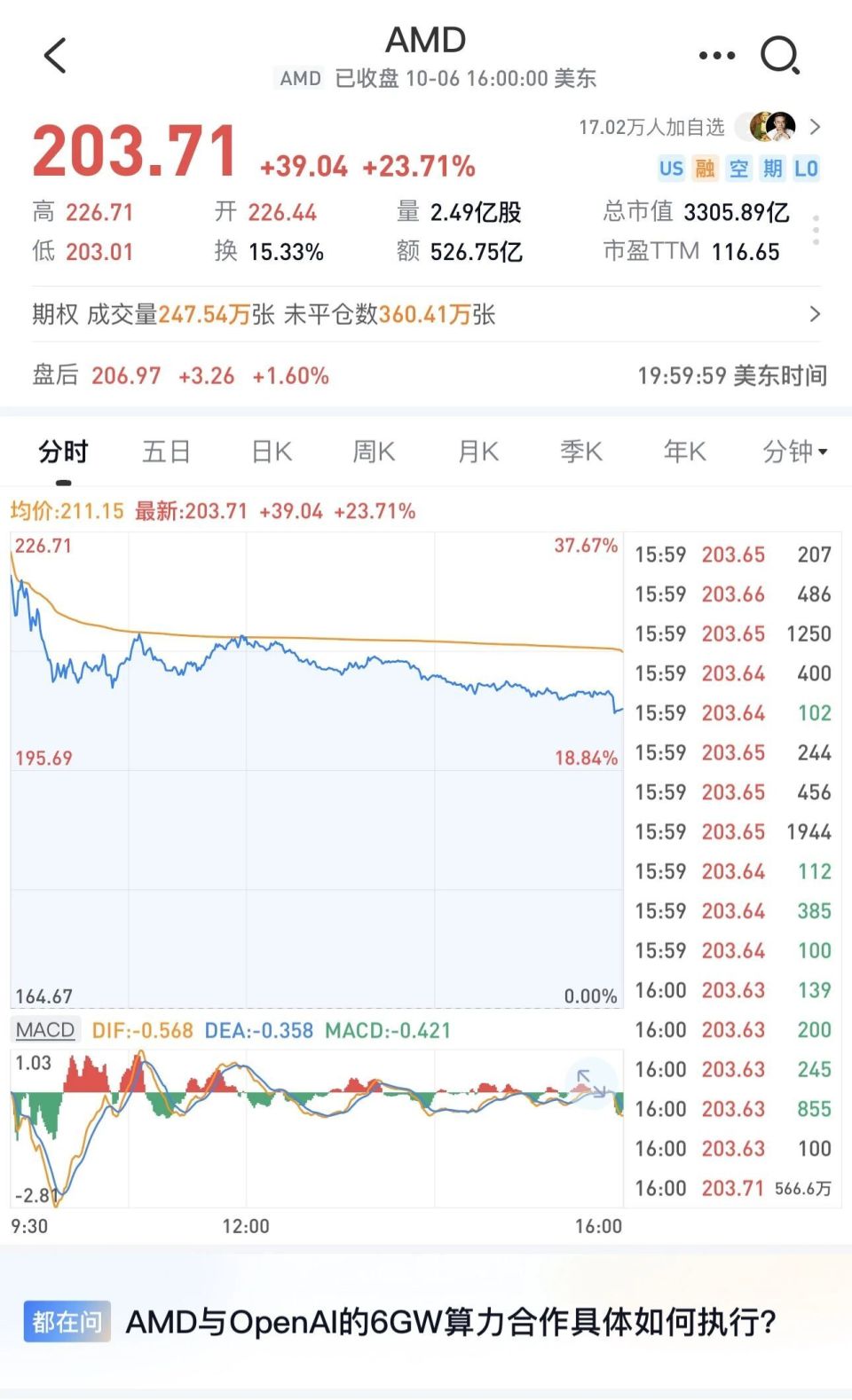This screenshot has width=852, height=1400.
Task: Open the 分钟 interval dropdown
Action: pos(793,452)
